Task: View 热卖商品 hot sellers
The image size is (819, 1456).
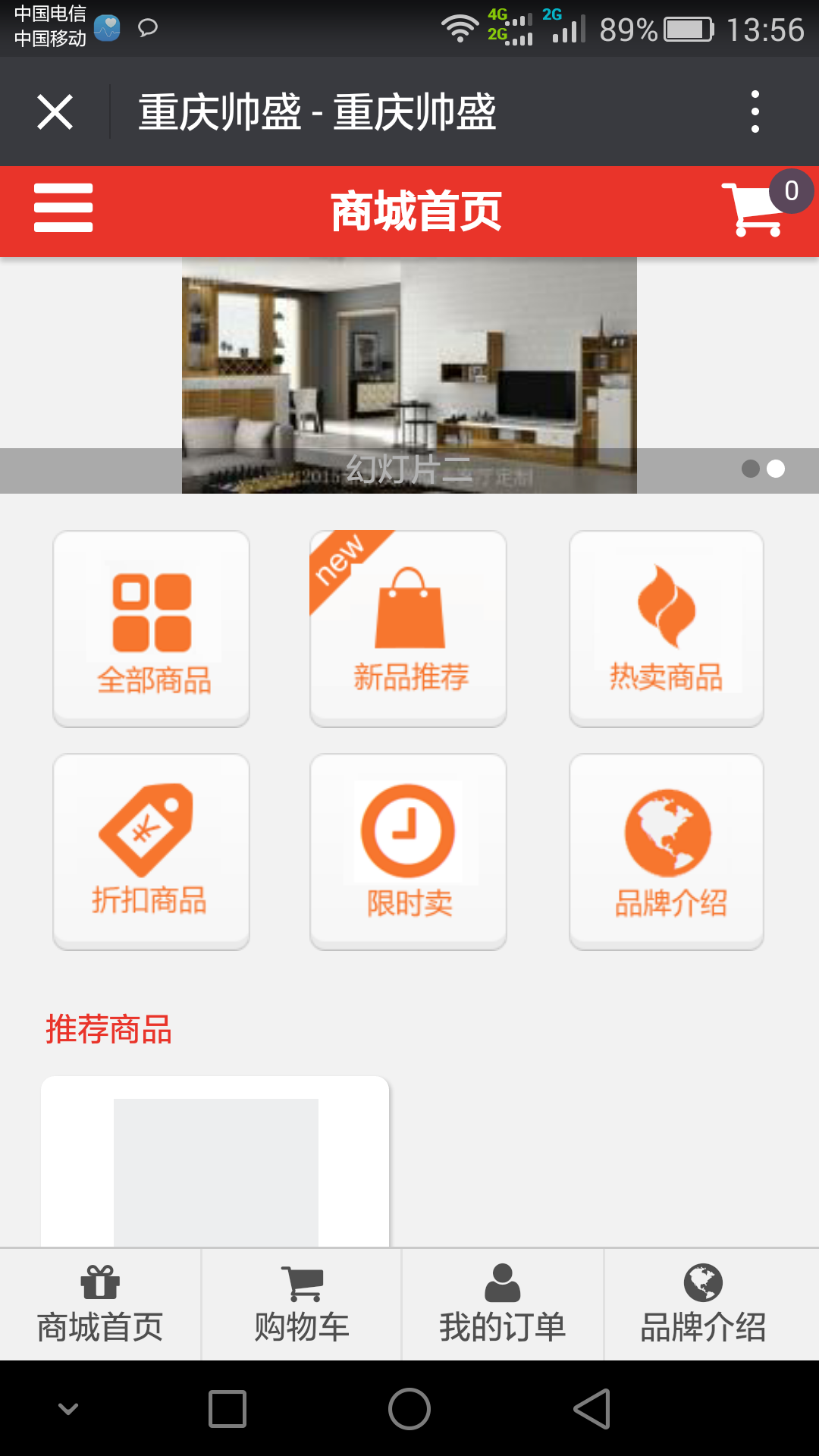Action: (x=667, y=629)
